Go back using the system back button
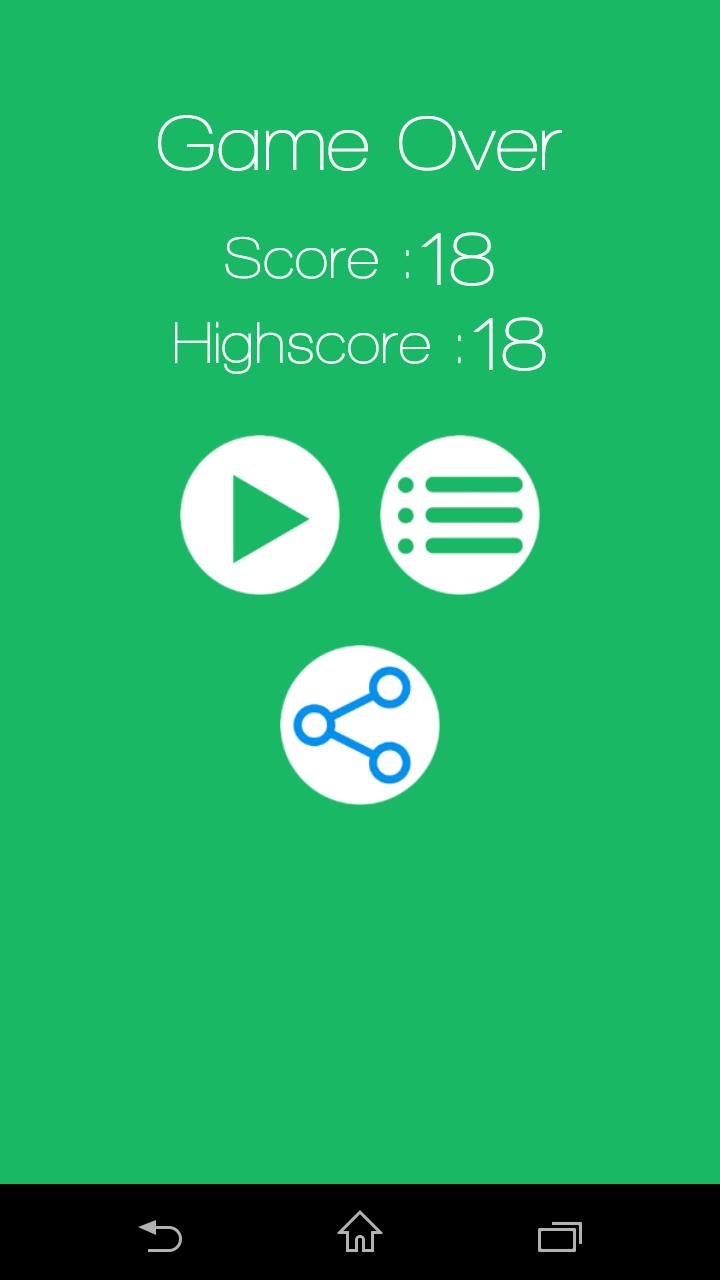Image resolution: width=720 pixels, height=1280 pixels. coord(160,1234)
